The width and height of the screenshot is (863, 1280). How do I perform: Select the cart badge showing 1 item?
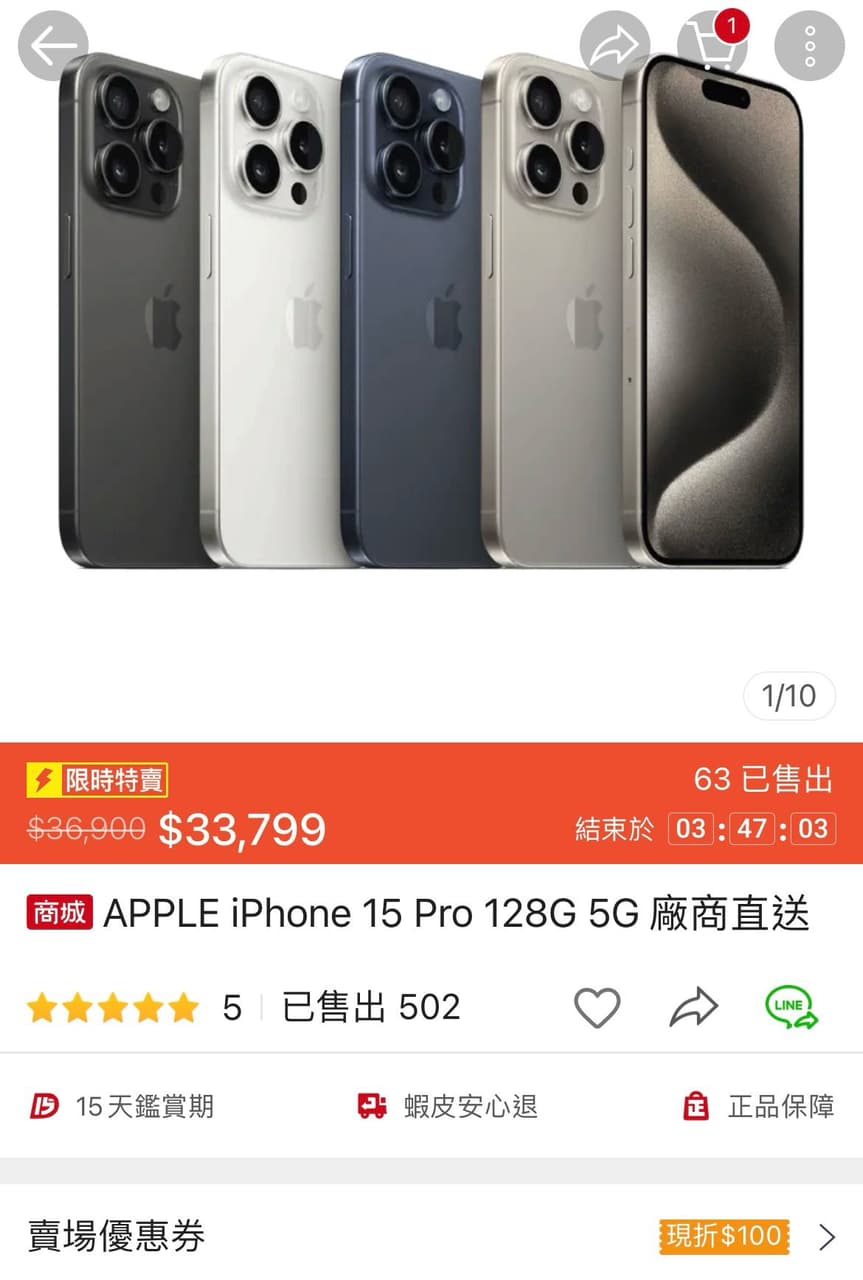733,28
